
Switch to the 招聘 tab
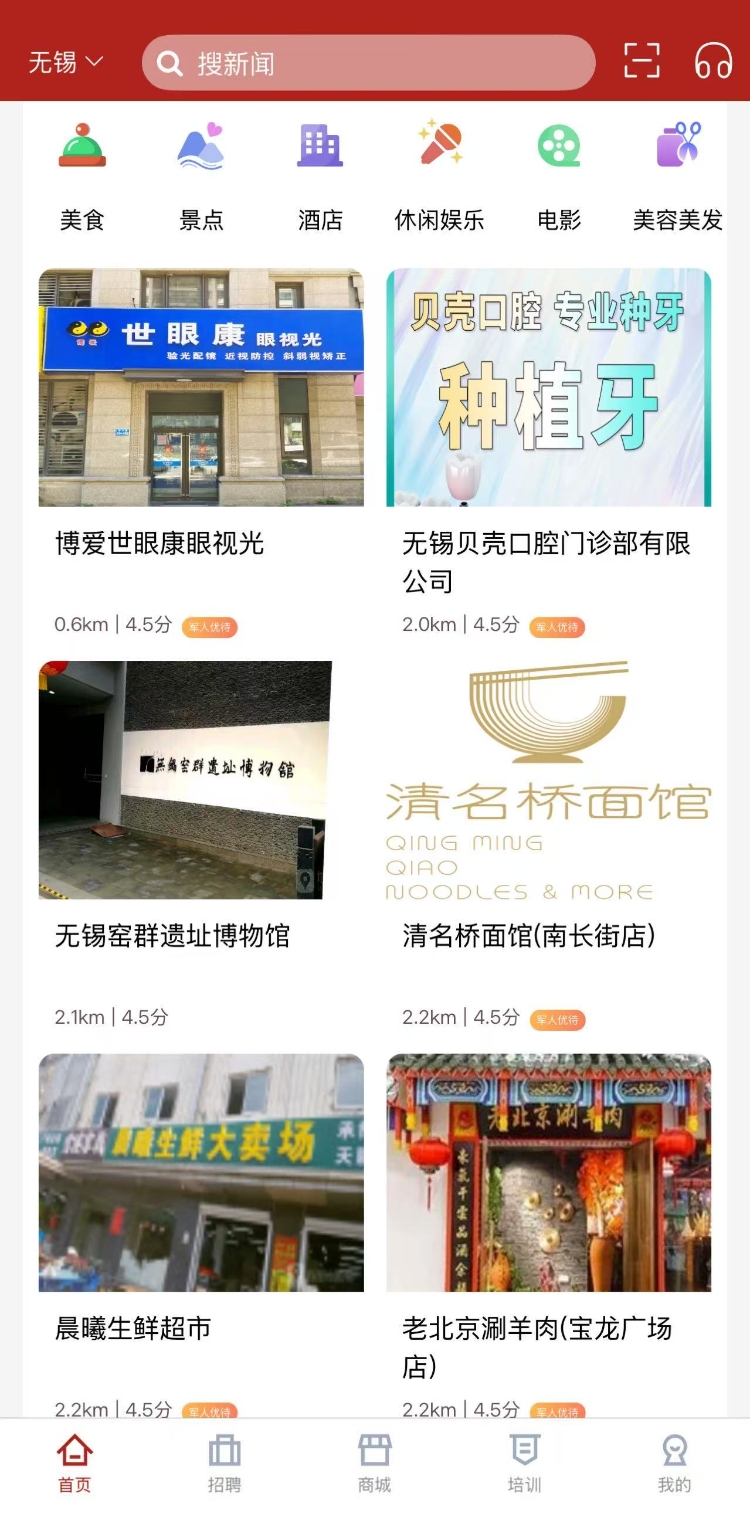225,1464
